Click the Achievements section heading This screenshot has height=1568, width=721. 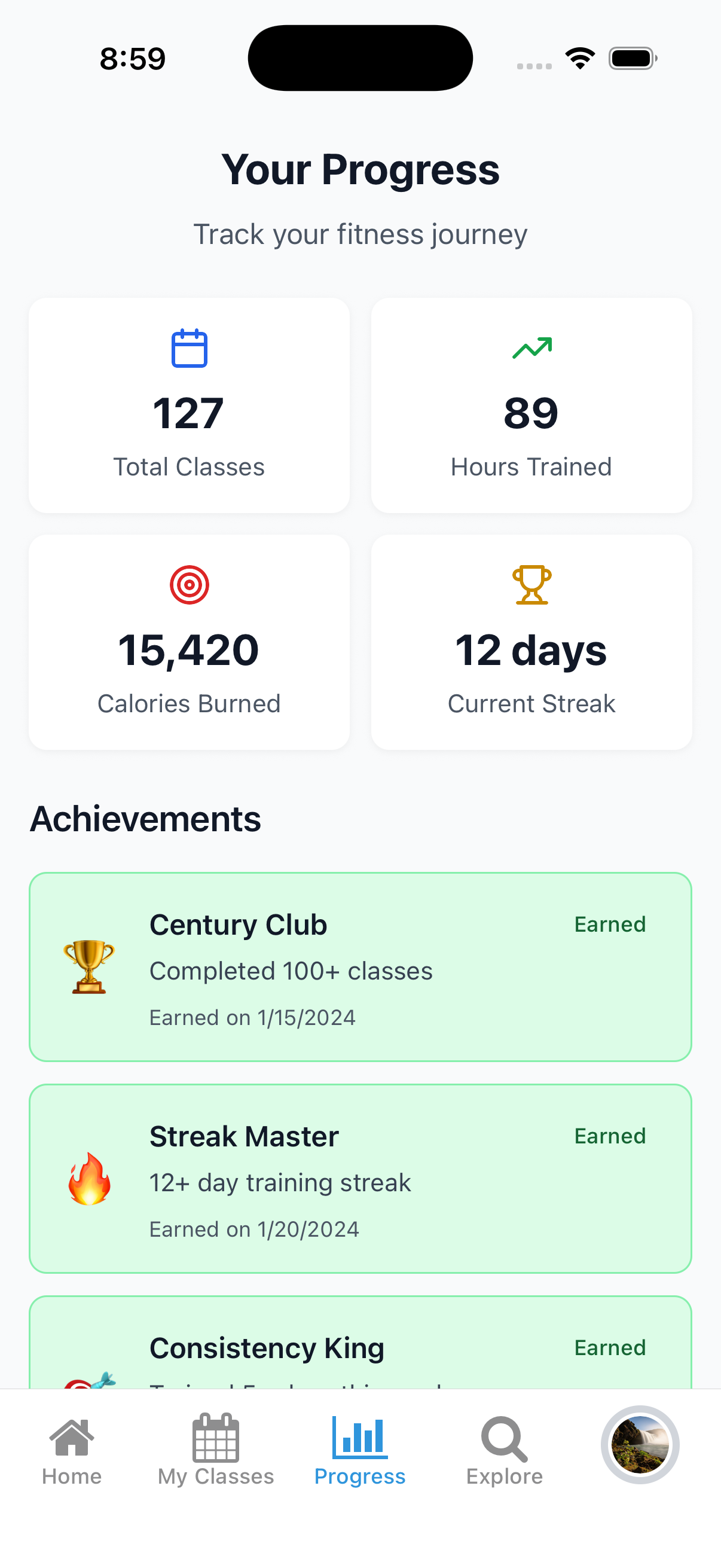click(x=146, y=819)
